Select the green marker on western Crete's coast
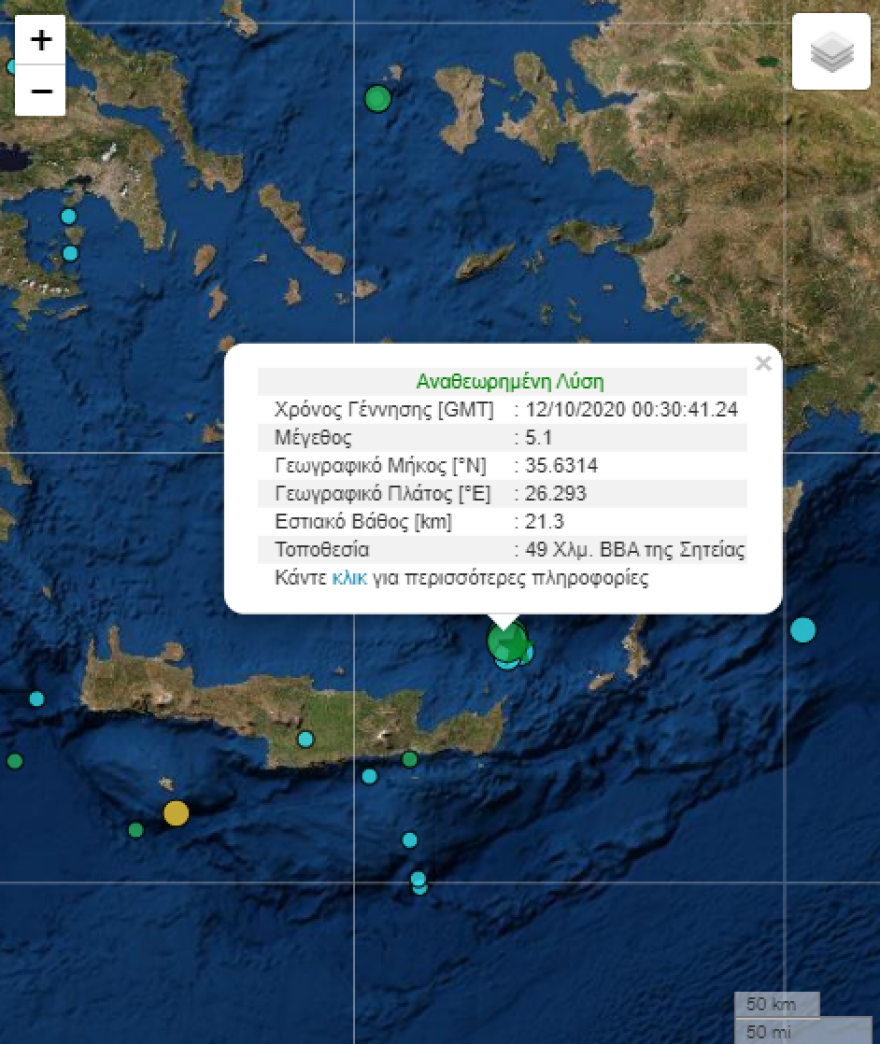This screenshot has width=880, height=1044. [135, 830]
